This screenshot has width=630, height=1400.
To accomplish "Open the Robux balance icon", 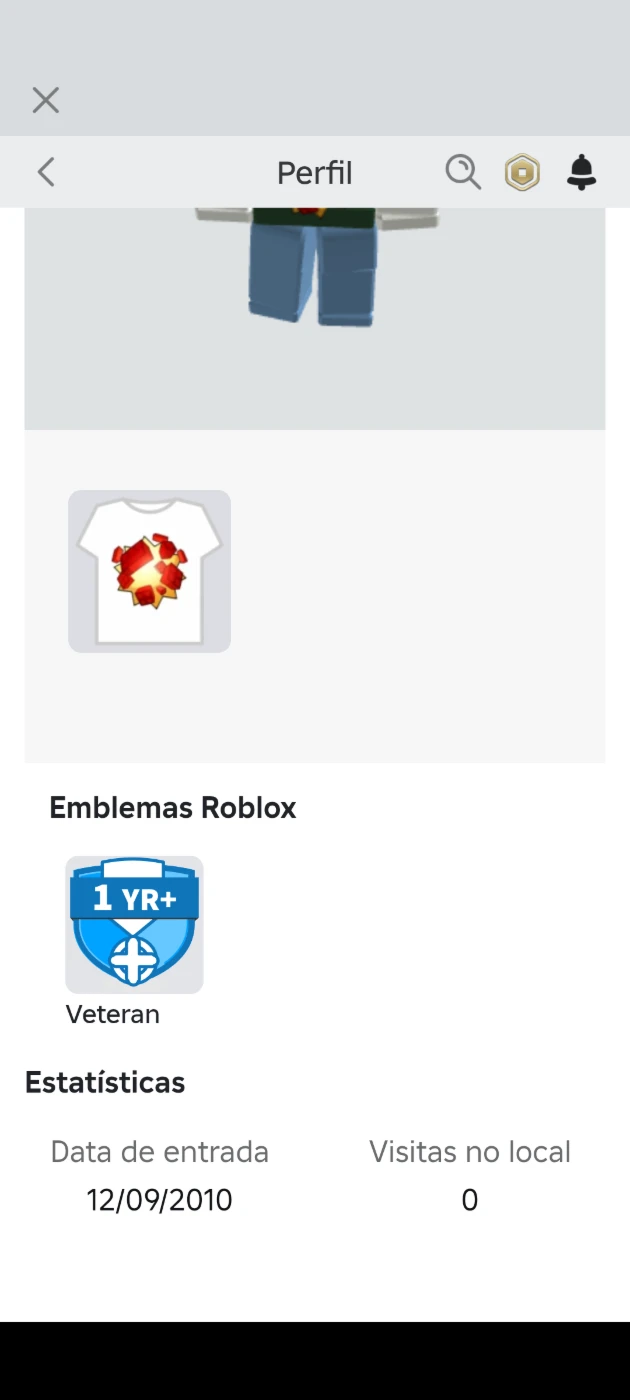I will (x=522, y=172).
